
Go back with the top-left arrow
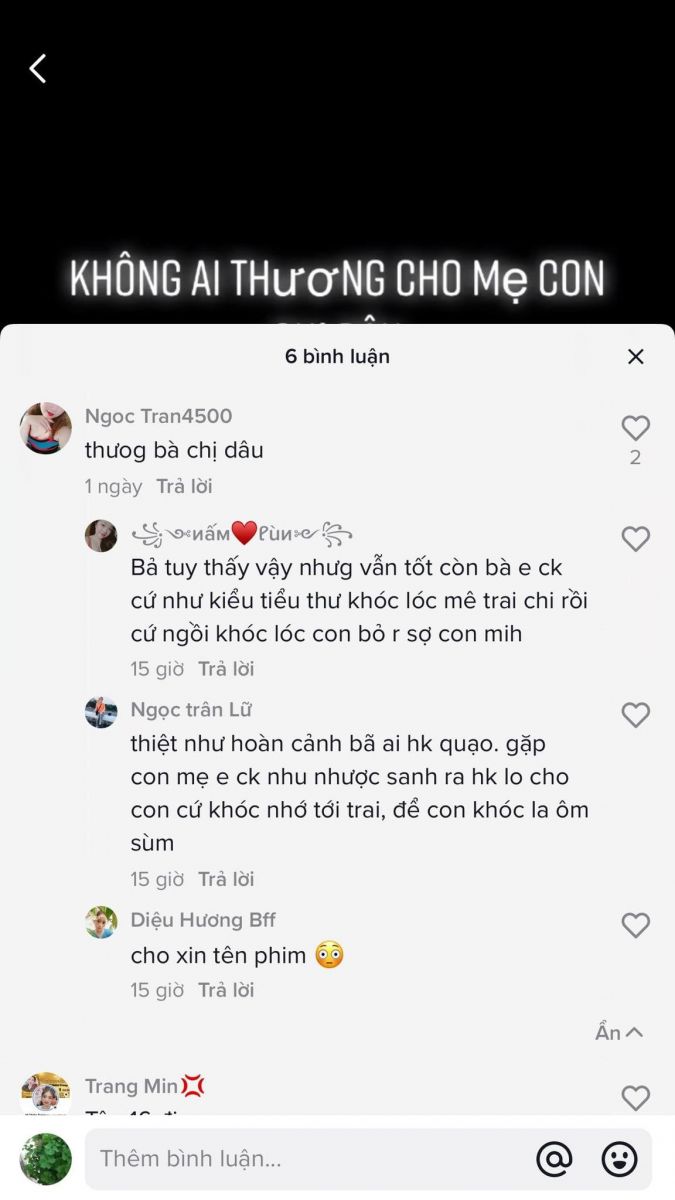point(38,69)
